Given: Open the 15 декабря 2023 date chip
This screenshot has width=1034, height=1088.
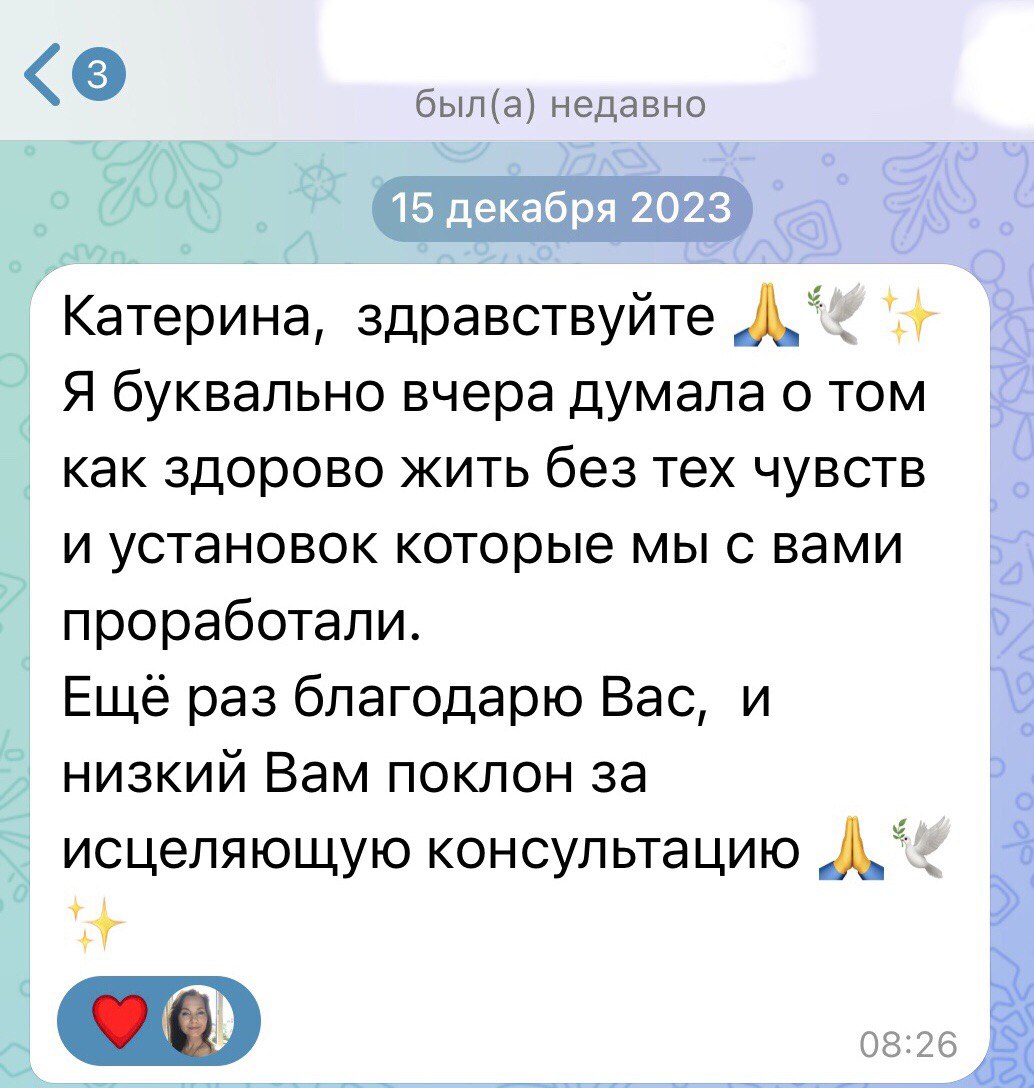Looking at the screenshot, I should (x=560, y=209).
